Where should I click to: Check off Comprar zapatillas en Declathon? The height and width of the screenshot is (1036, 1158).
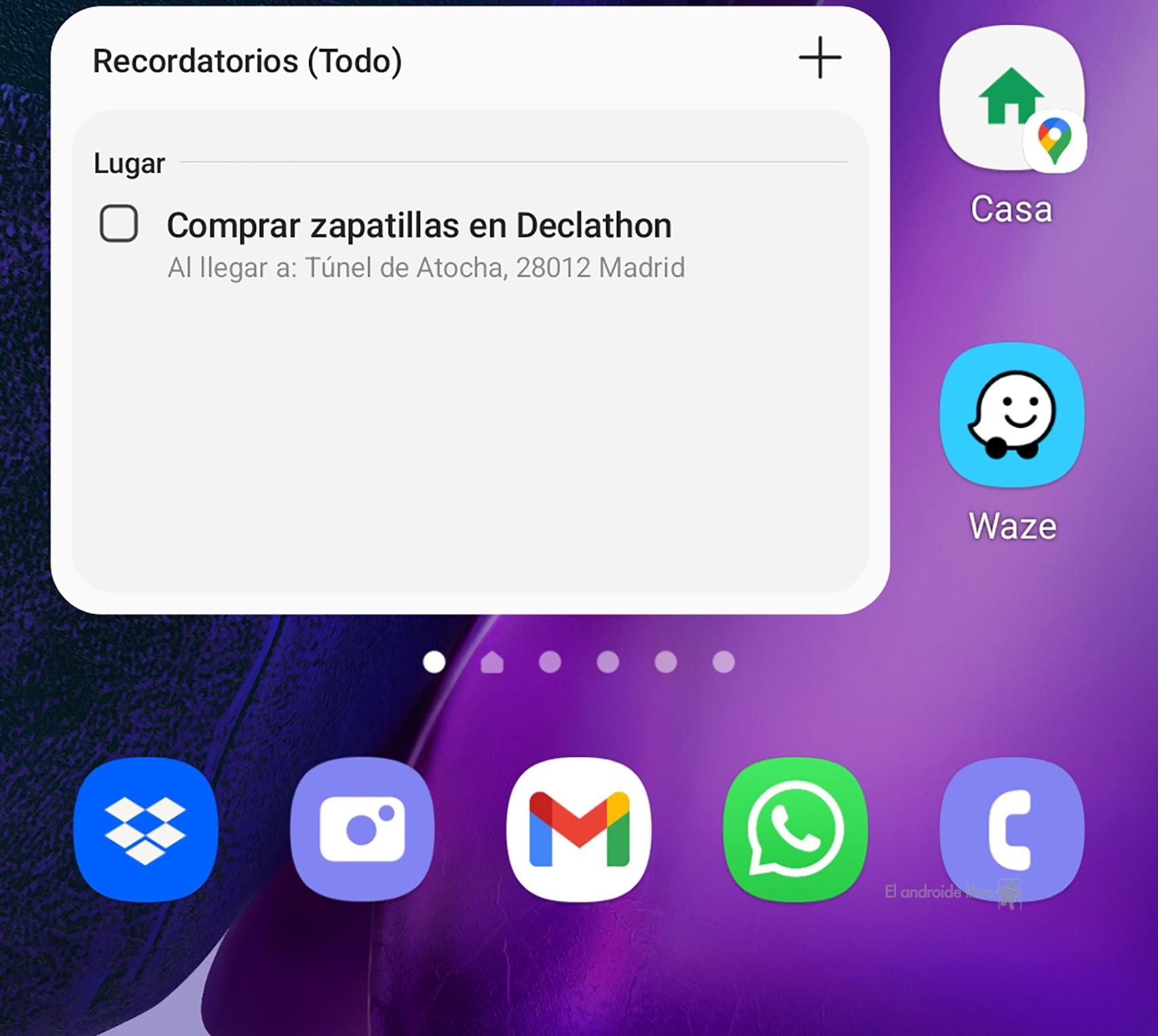(119, 224)
